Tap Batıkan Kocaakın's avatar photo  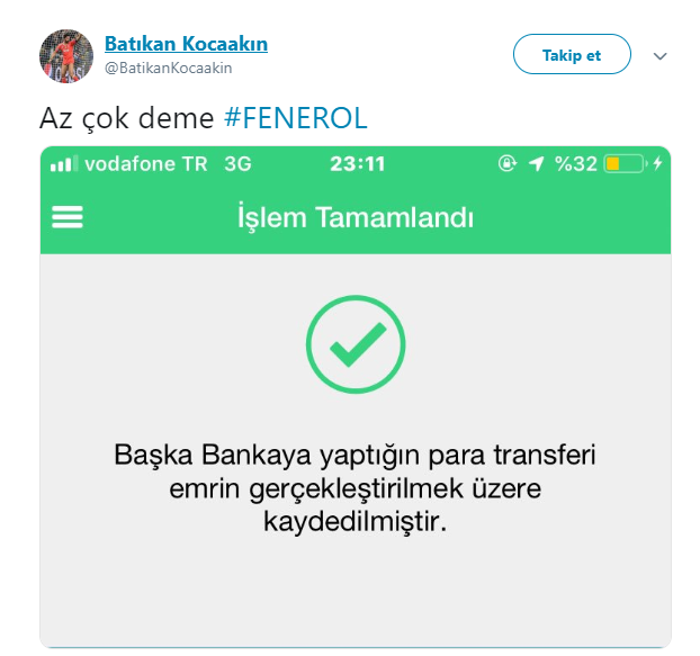pos(64,55)
